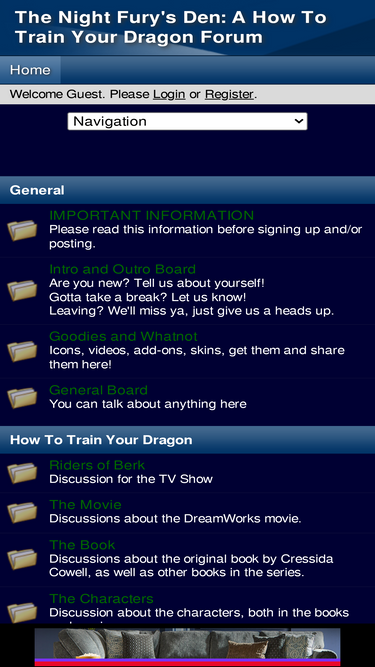Open Riders of Berk board

click(97, 465)
